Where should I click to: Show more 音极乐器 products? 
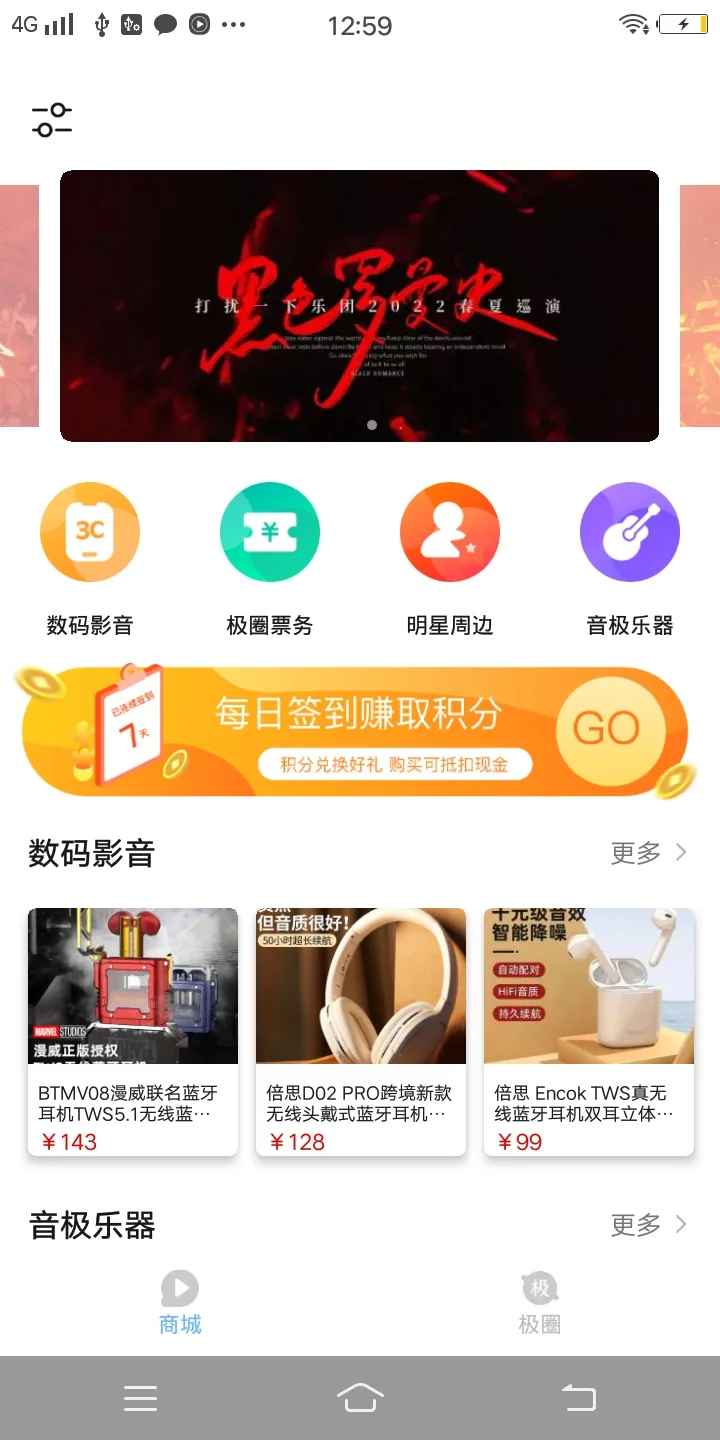[648, 1224]
